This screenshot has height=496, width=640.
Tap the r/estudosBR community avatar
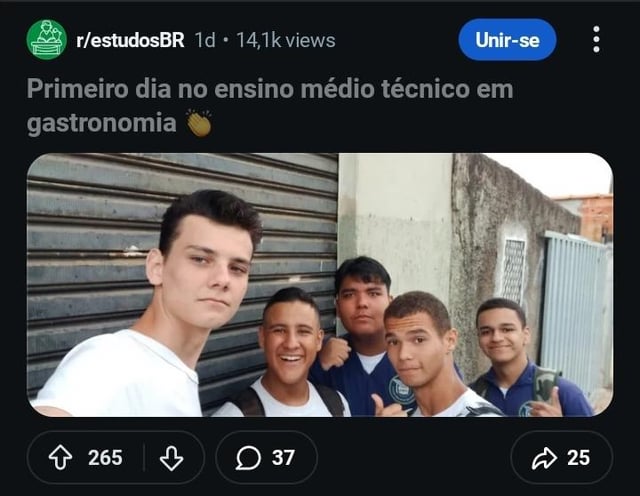46,40
